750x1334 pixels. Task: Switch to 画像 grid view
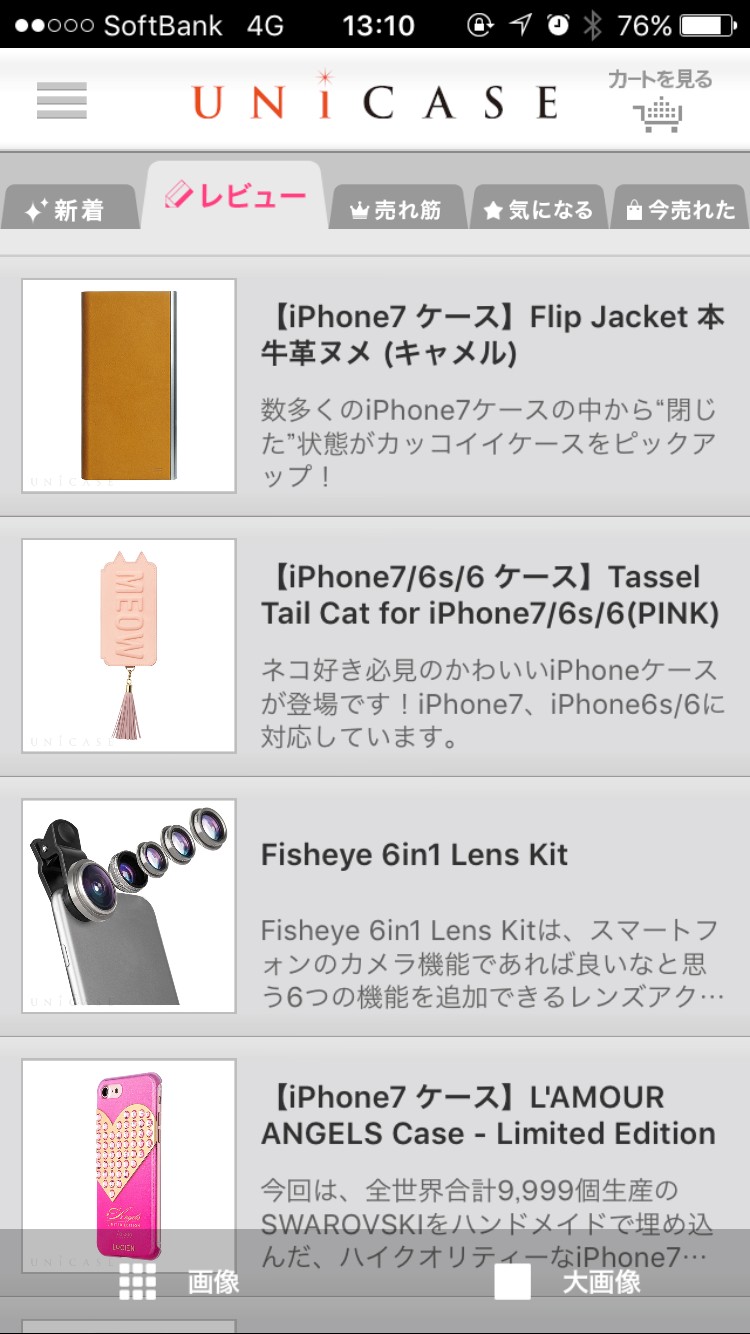tap(180, 1282)
